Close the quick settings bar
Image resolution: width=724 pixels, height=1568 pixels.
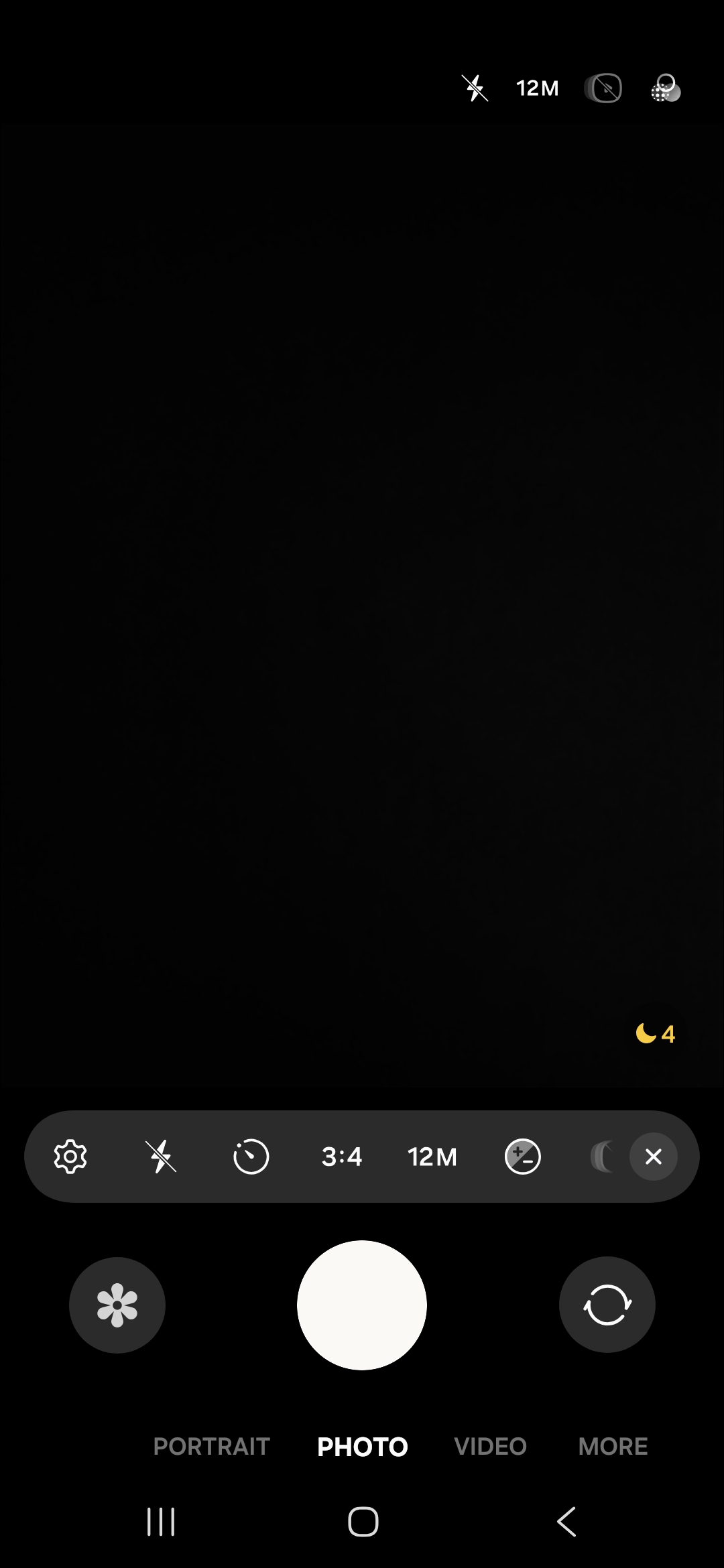pyautogui.click(x=654, y=1157)
